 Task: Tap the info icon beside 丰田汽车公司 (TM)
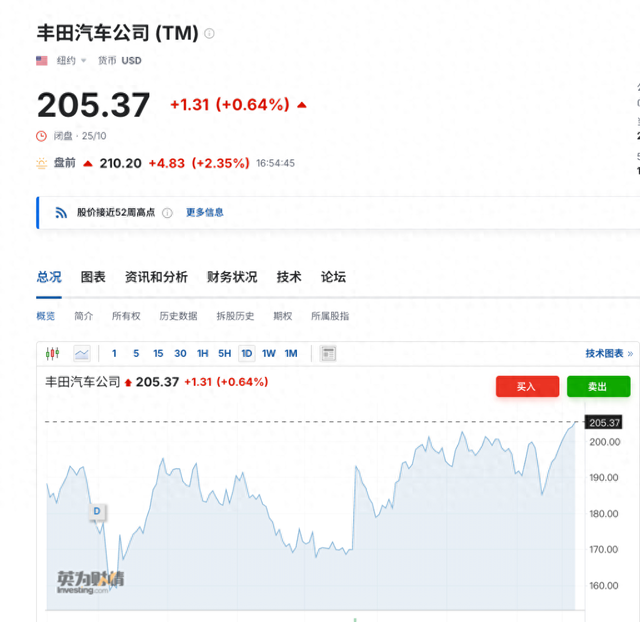[209, 33]
